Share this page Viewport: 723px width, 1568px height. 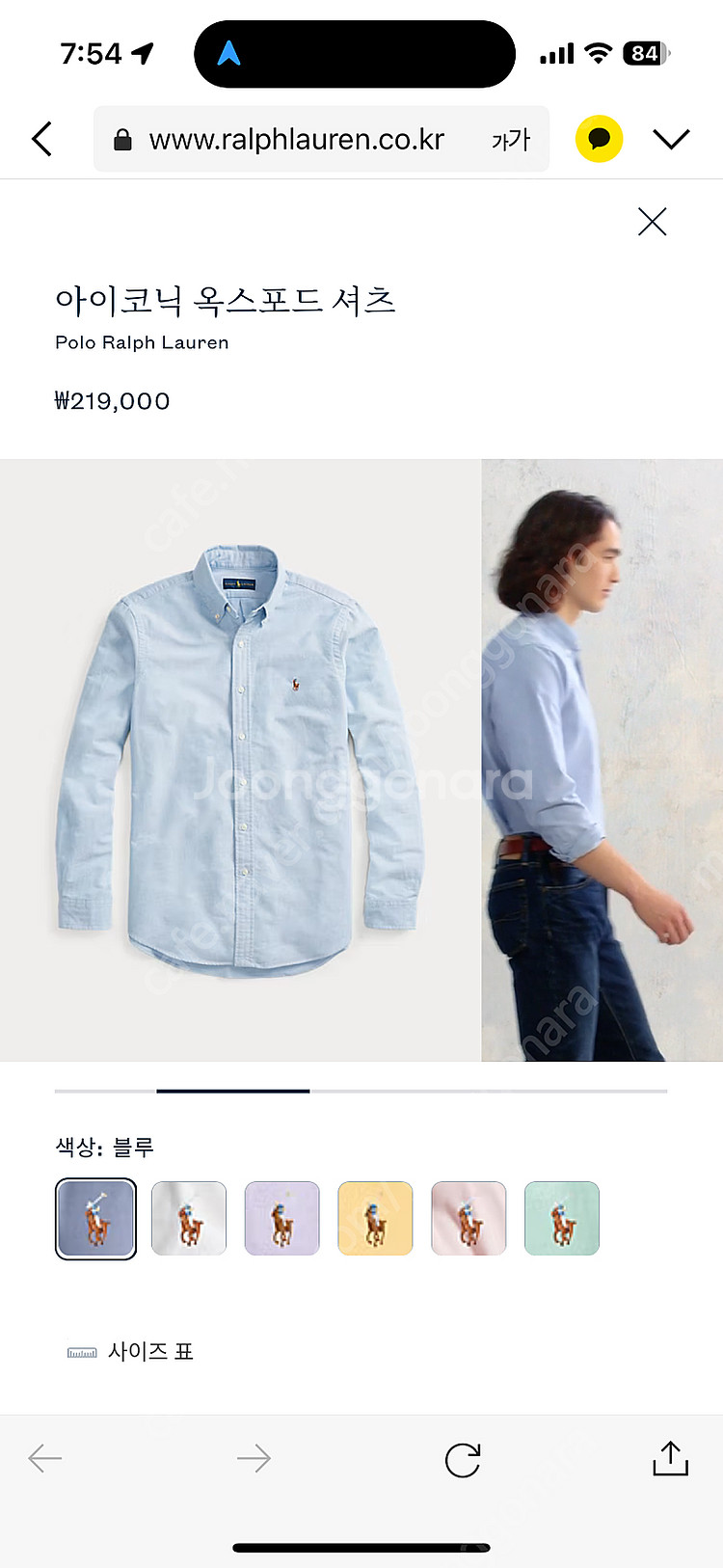pyautogui.click(x=671, y=1458)
